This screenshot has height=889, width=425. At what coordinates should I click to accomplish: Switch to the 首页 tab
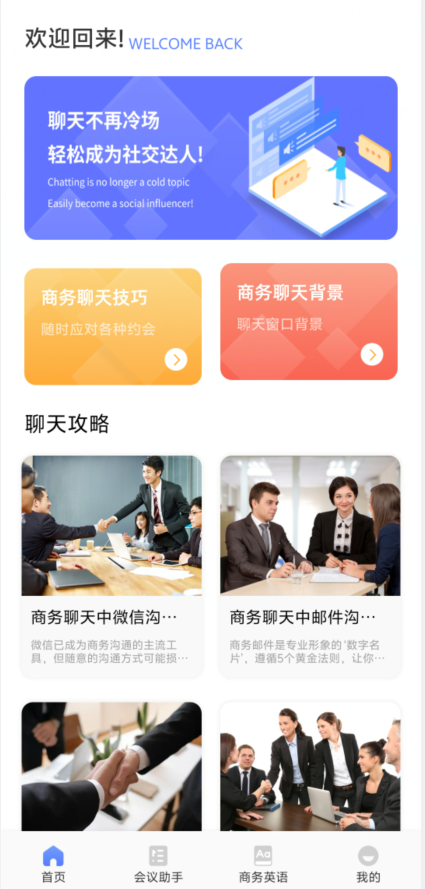click(x=53, y=863)
